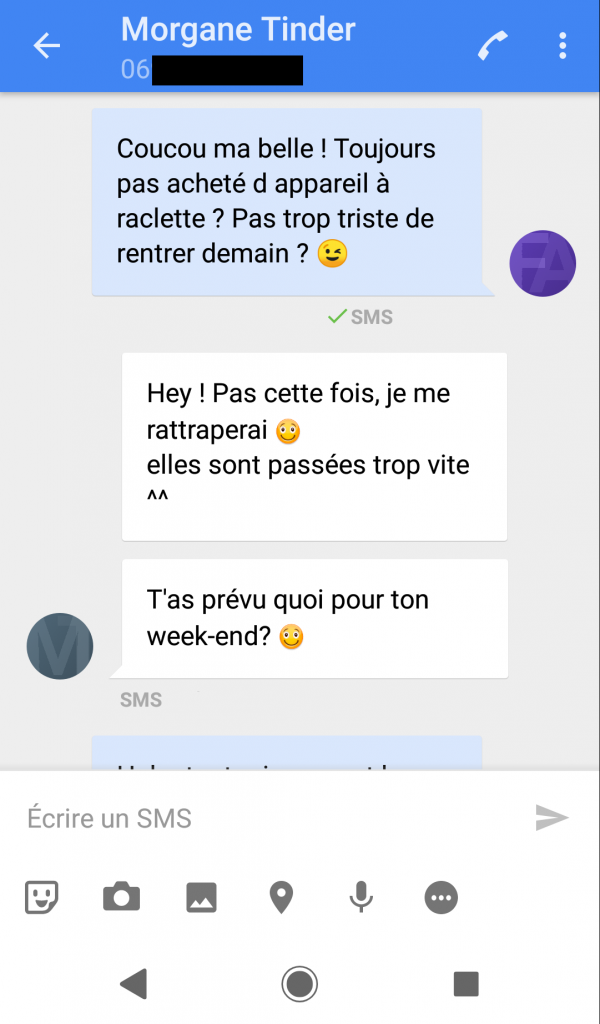Open the sticker picker

42,898
